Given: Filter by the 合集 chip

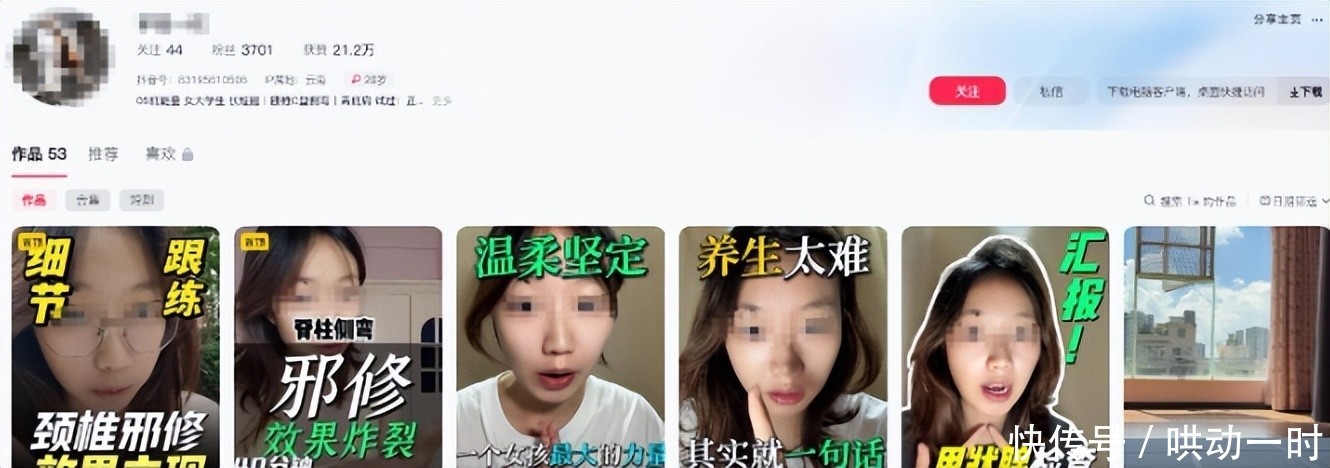Looking at the screenshot, I should pos(88,200).
